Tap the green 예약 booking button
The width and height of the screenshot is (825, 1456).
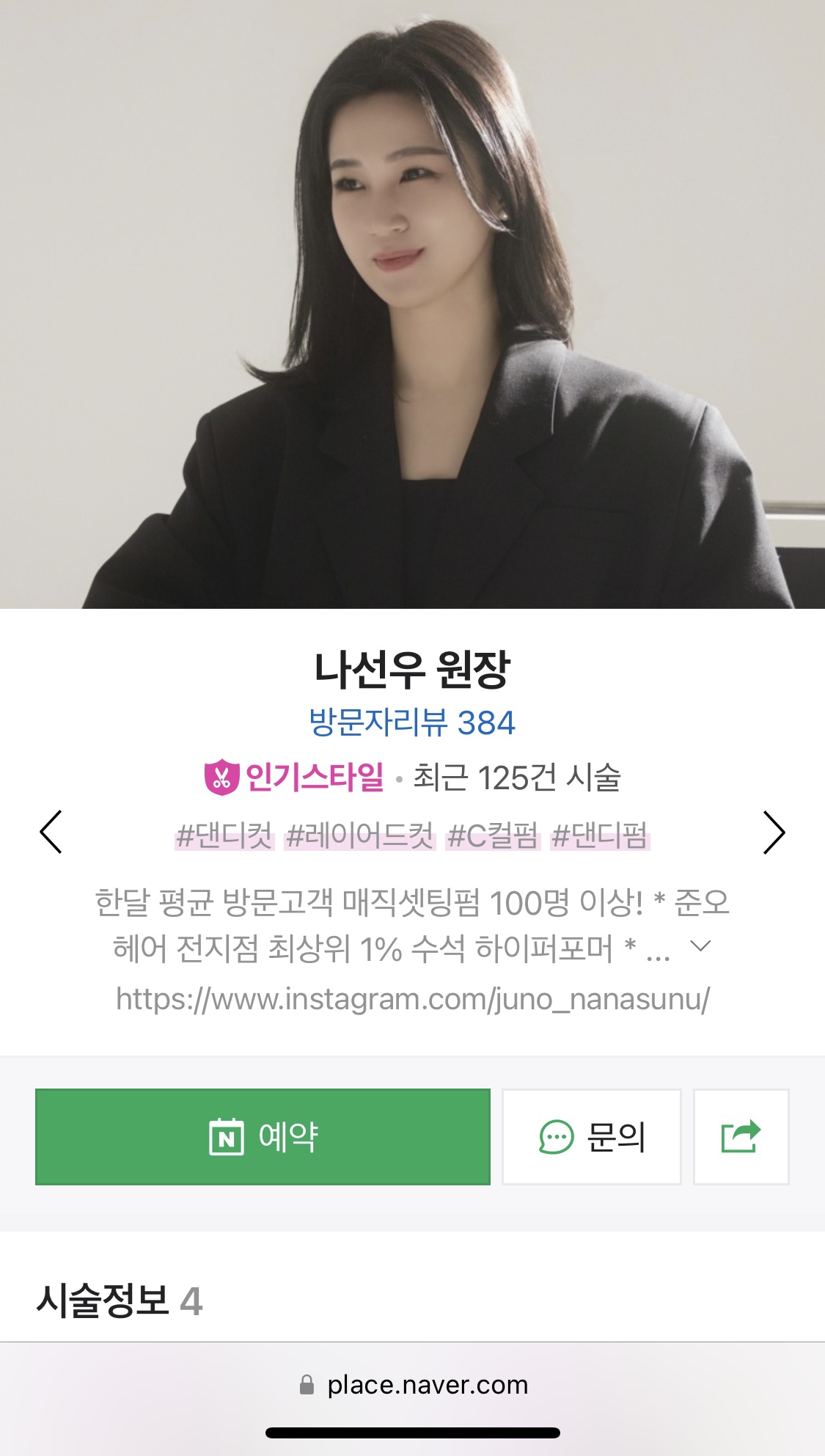[x=263, y=1137]
